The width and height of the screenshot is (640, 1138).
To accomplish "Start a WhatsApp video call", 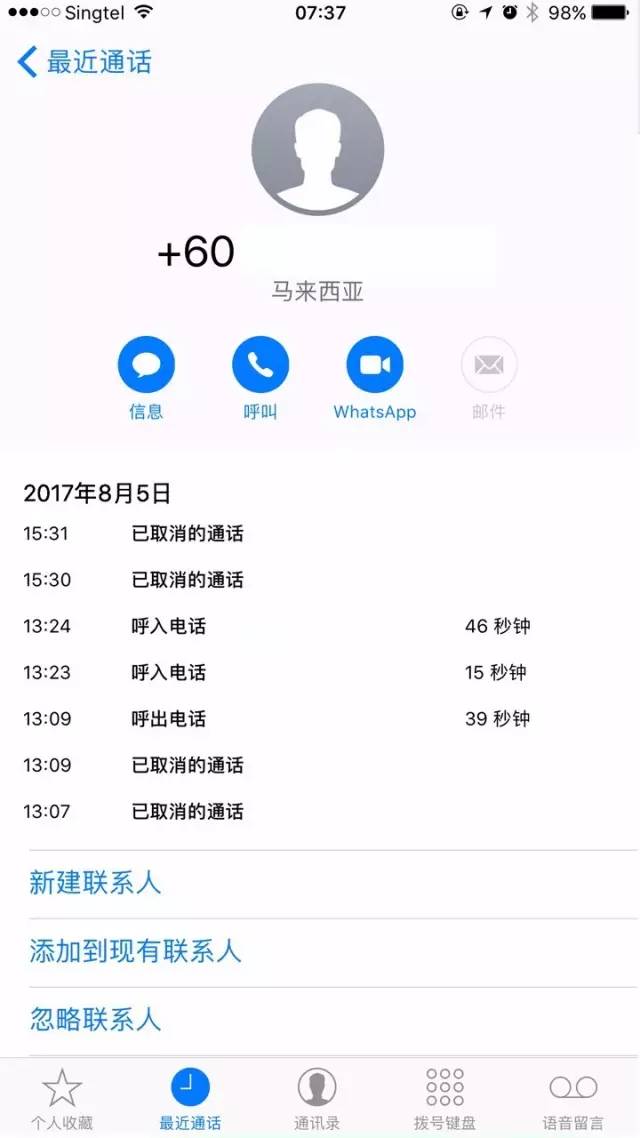I will 375,365.
